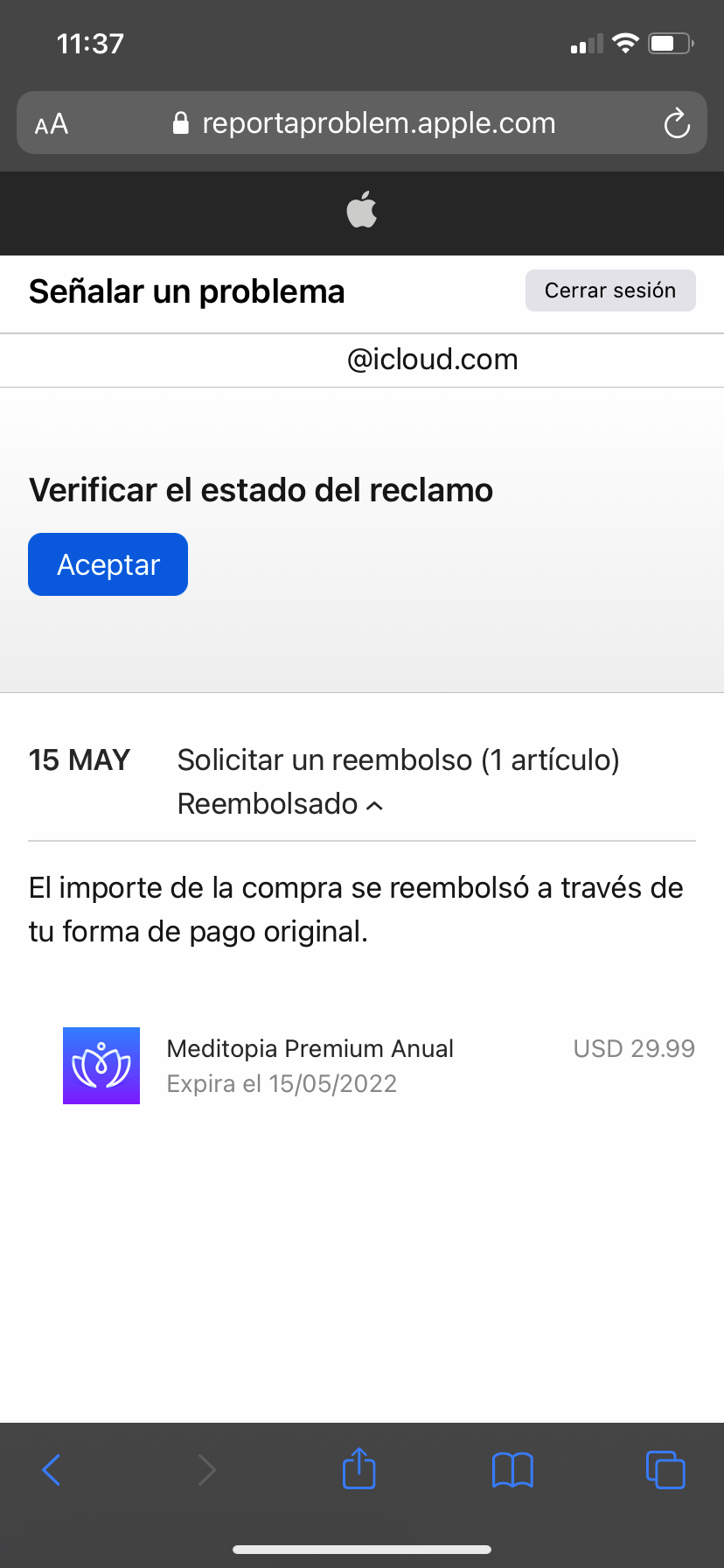Open Safari bookmarks
Viewport: 724px width, 1568px height.
512,1469
